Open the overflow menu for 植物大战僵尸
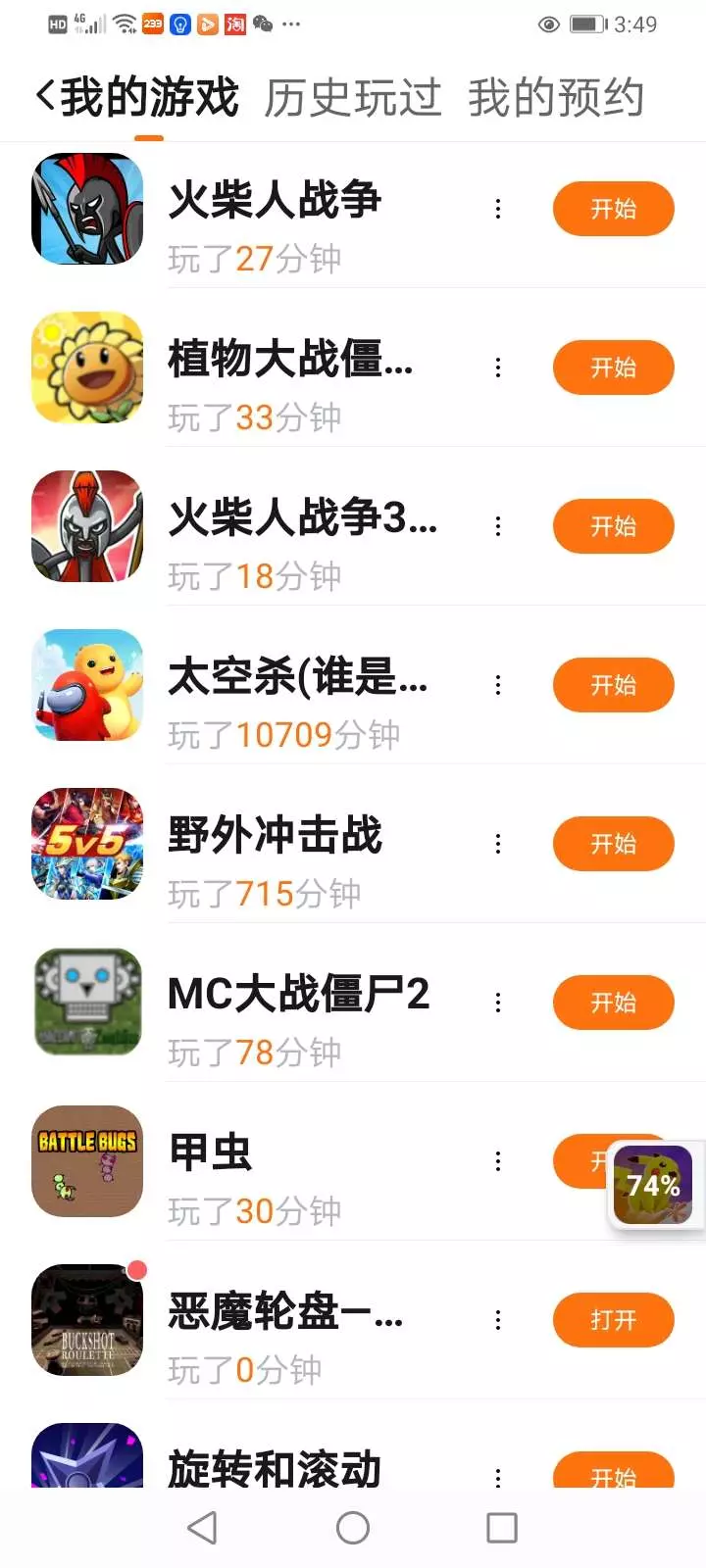The width and height of the screenshot is (706, 1568). pos(498,367)
